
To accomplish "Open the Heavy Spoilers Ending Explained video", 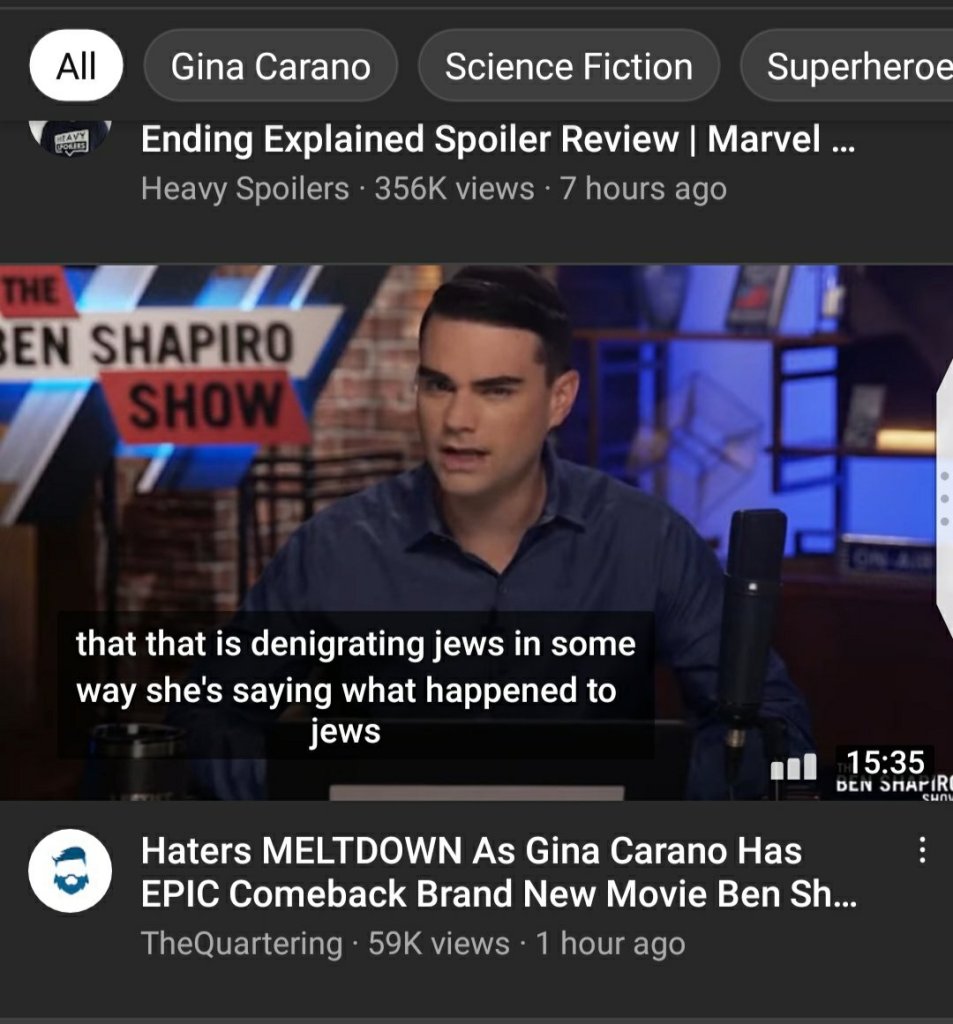I will (497, 140).
